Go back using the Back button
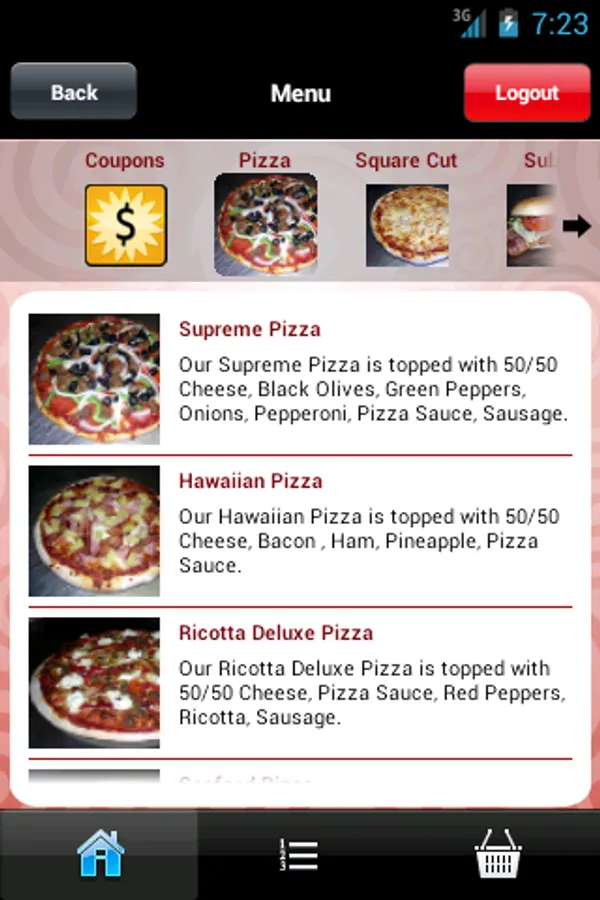Screen dimensions: 600x900 (x=73, y=92)
